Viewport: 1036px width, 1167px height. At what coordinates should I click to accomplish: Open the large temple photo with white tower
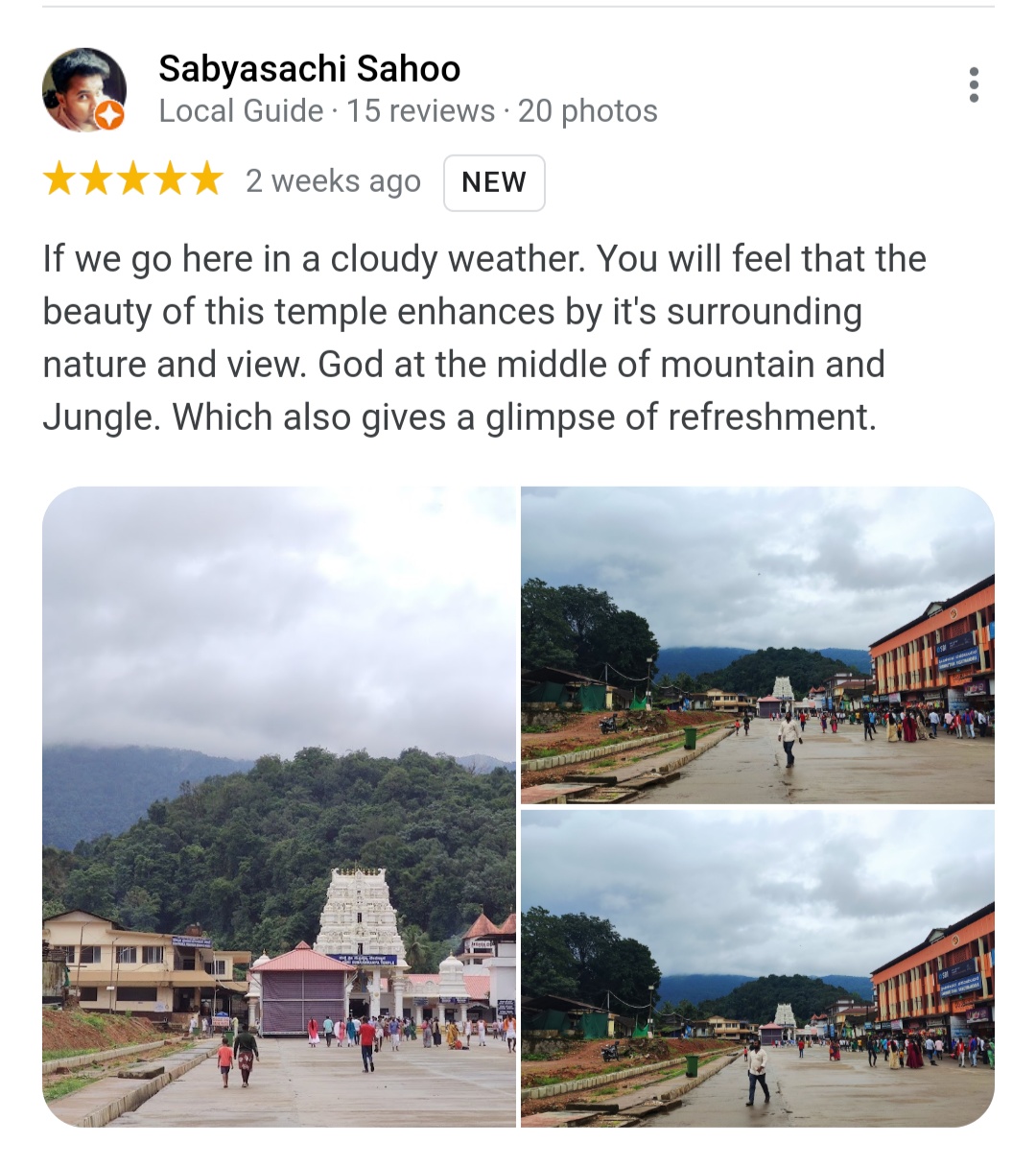279,806
